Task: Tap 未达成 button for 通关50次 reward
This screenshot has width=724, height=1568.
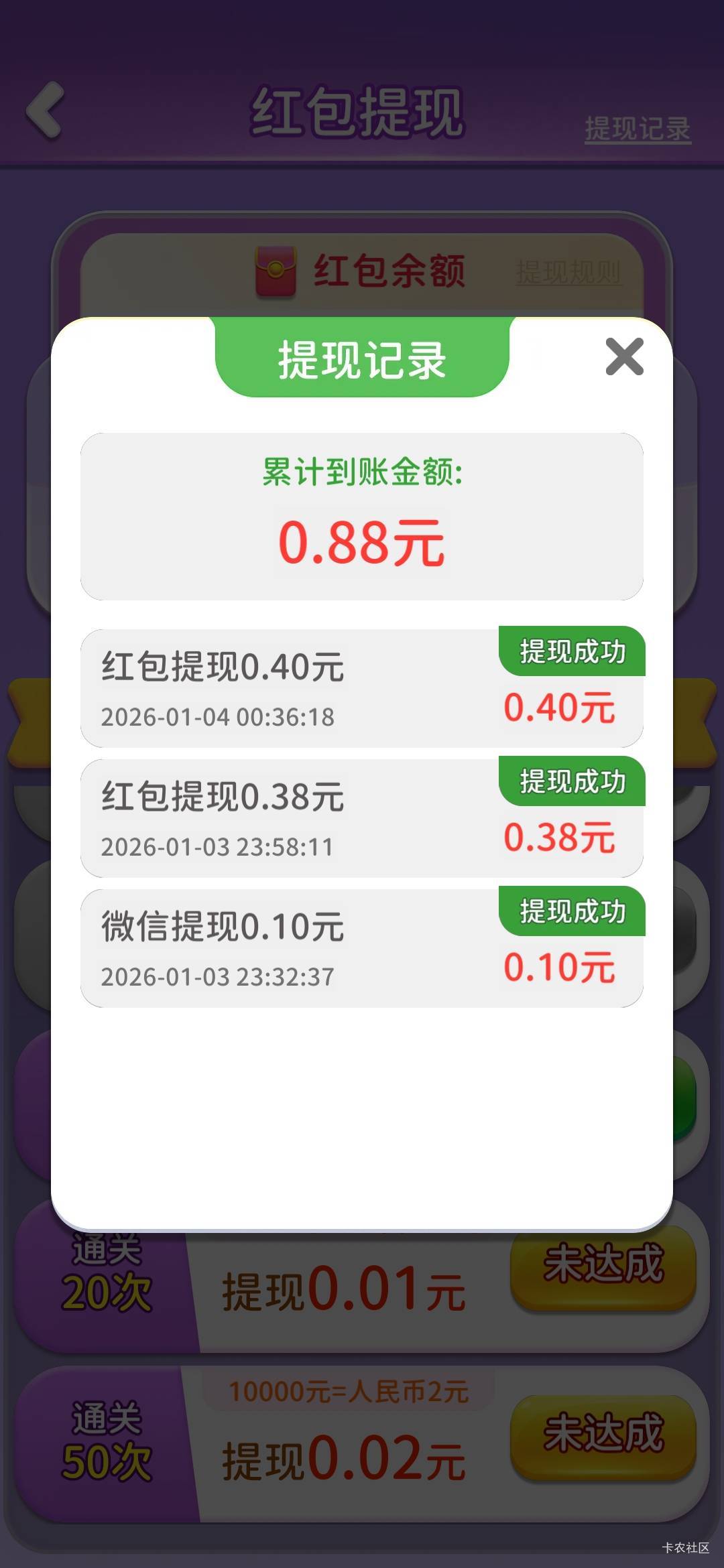Action: [x=603, y=1436]
